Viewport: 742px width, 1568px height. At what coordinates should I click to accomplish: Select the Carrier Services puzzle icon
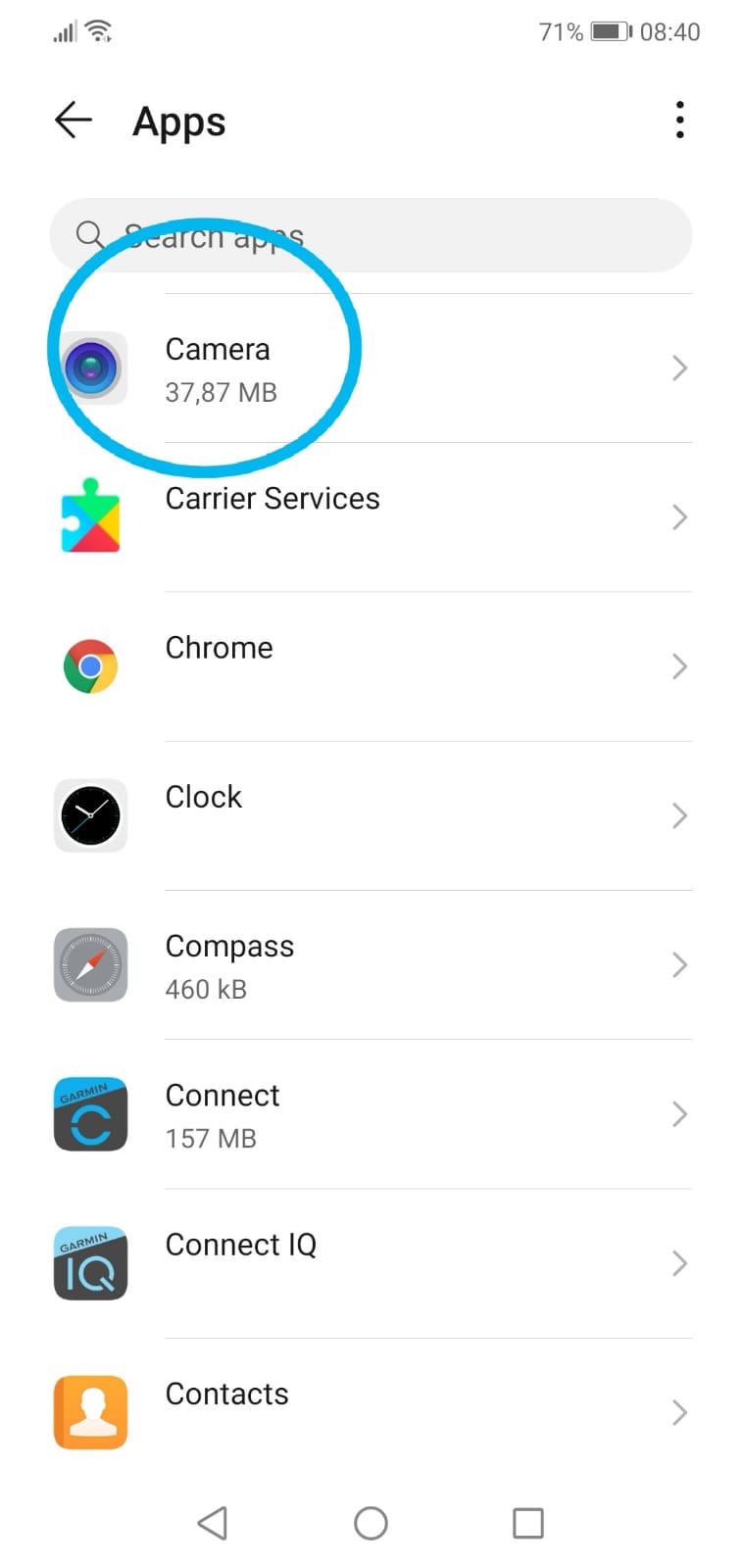90,516
